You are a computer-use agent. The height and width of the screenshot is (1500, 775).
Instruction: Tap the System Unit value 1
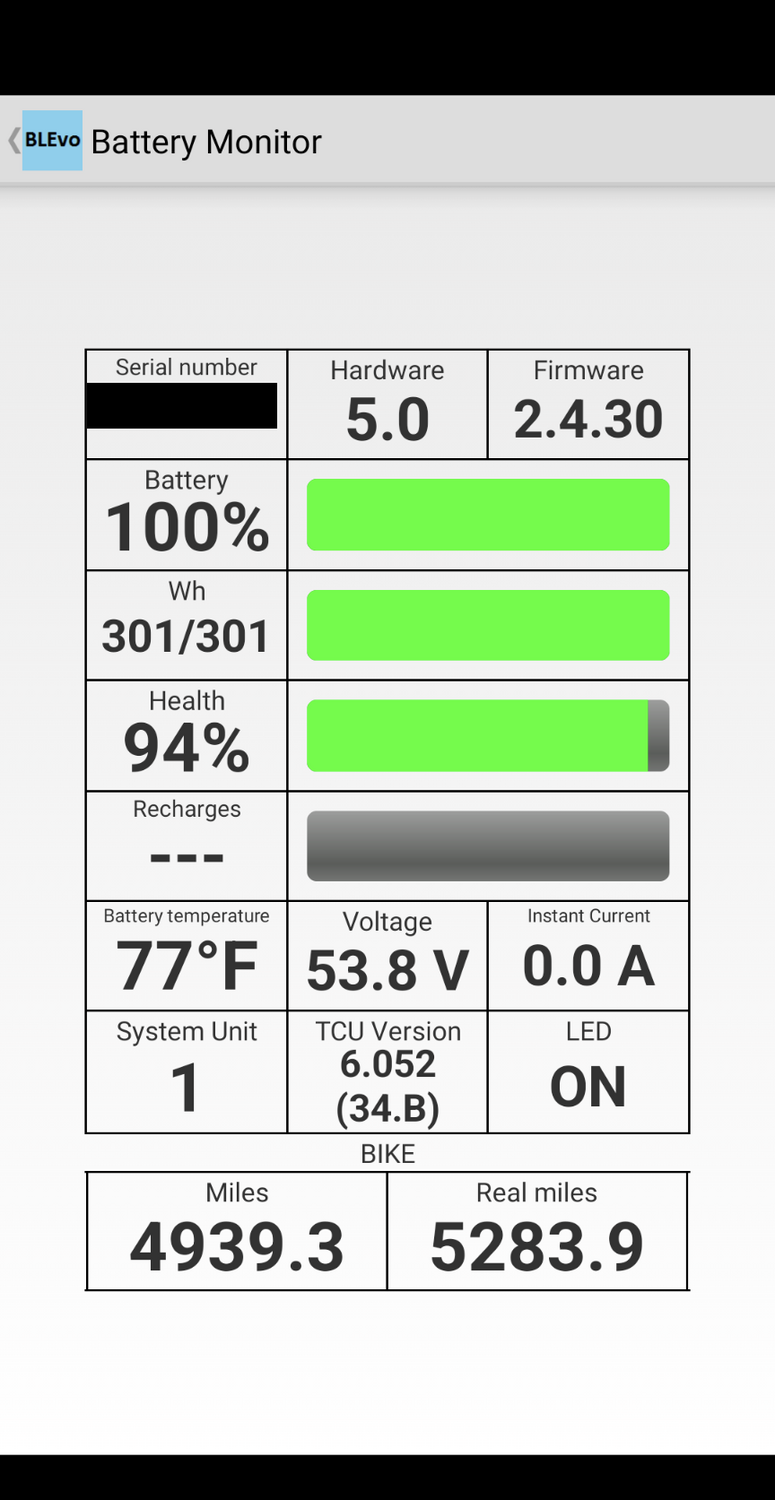[186, 1071]
